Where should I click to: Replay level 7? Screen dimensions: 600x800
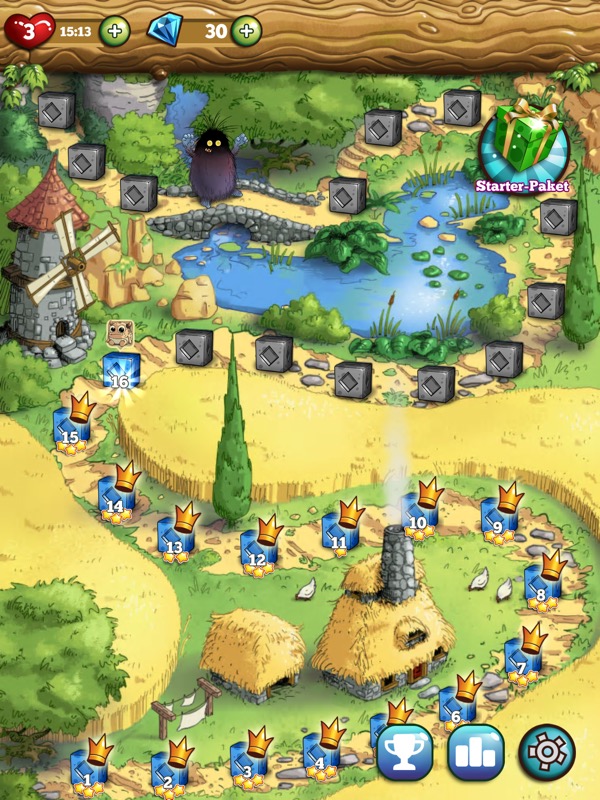[x=522, y=660]
